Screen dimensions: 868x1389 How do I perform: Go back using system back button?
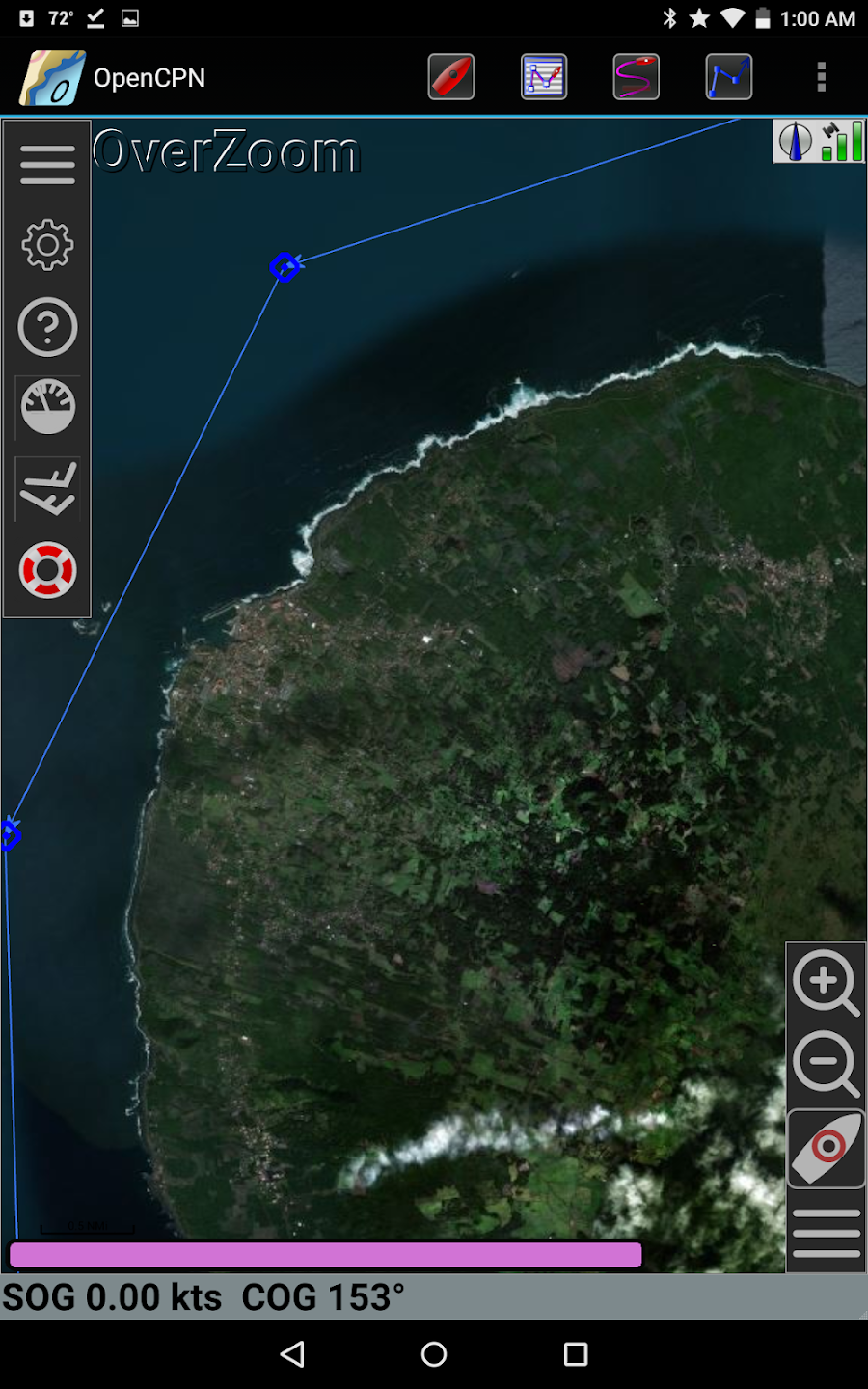pos(292,1354)
